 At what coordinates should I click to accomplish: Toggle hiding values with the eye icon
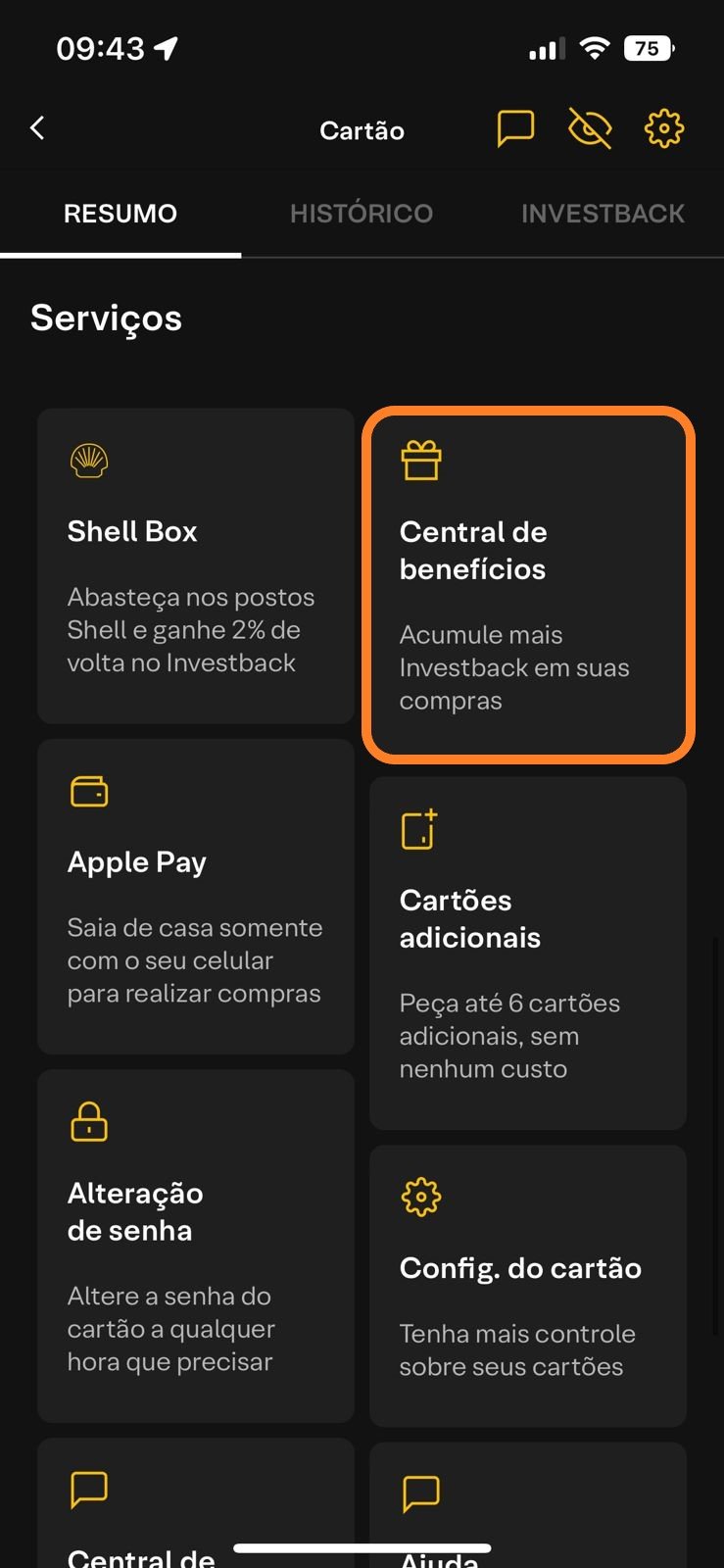coord(590,128)
